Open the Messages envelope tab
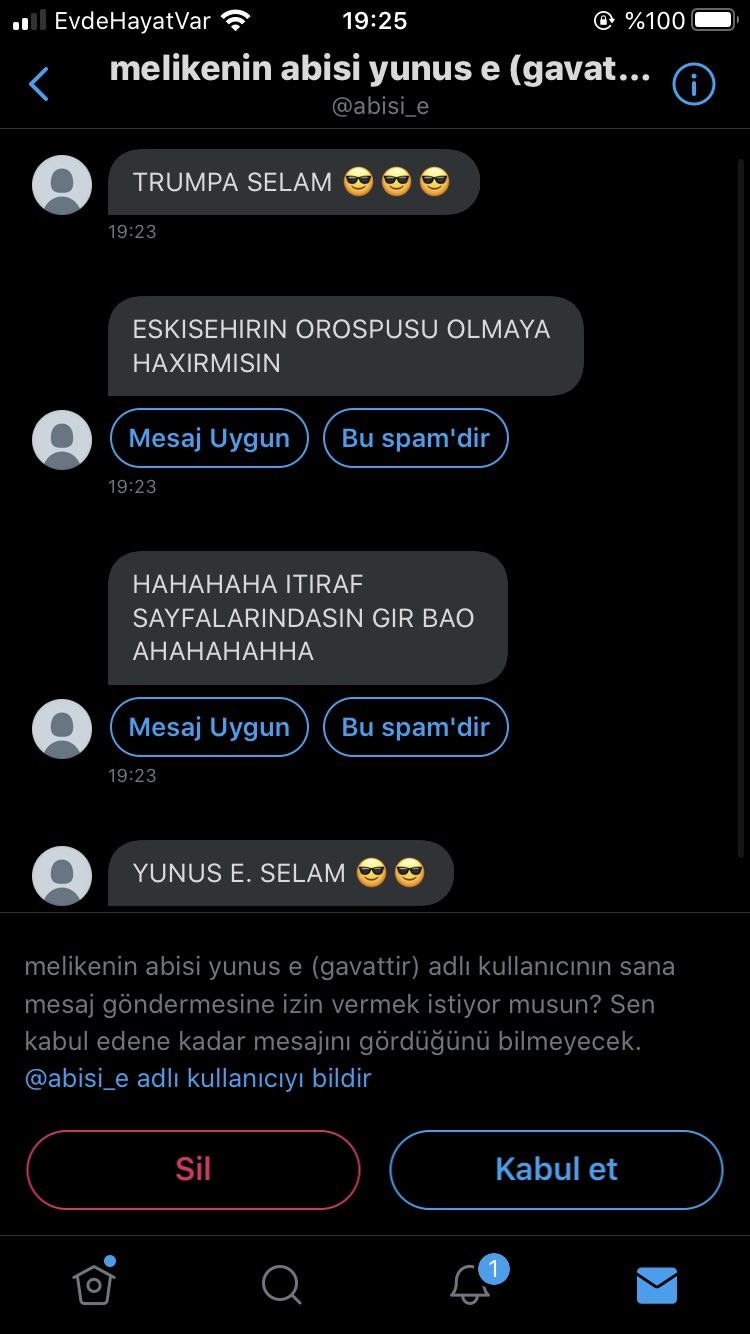The width and height of the screenshot is (750, 1334). coord(657,1285)
